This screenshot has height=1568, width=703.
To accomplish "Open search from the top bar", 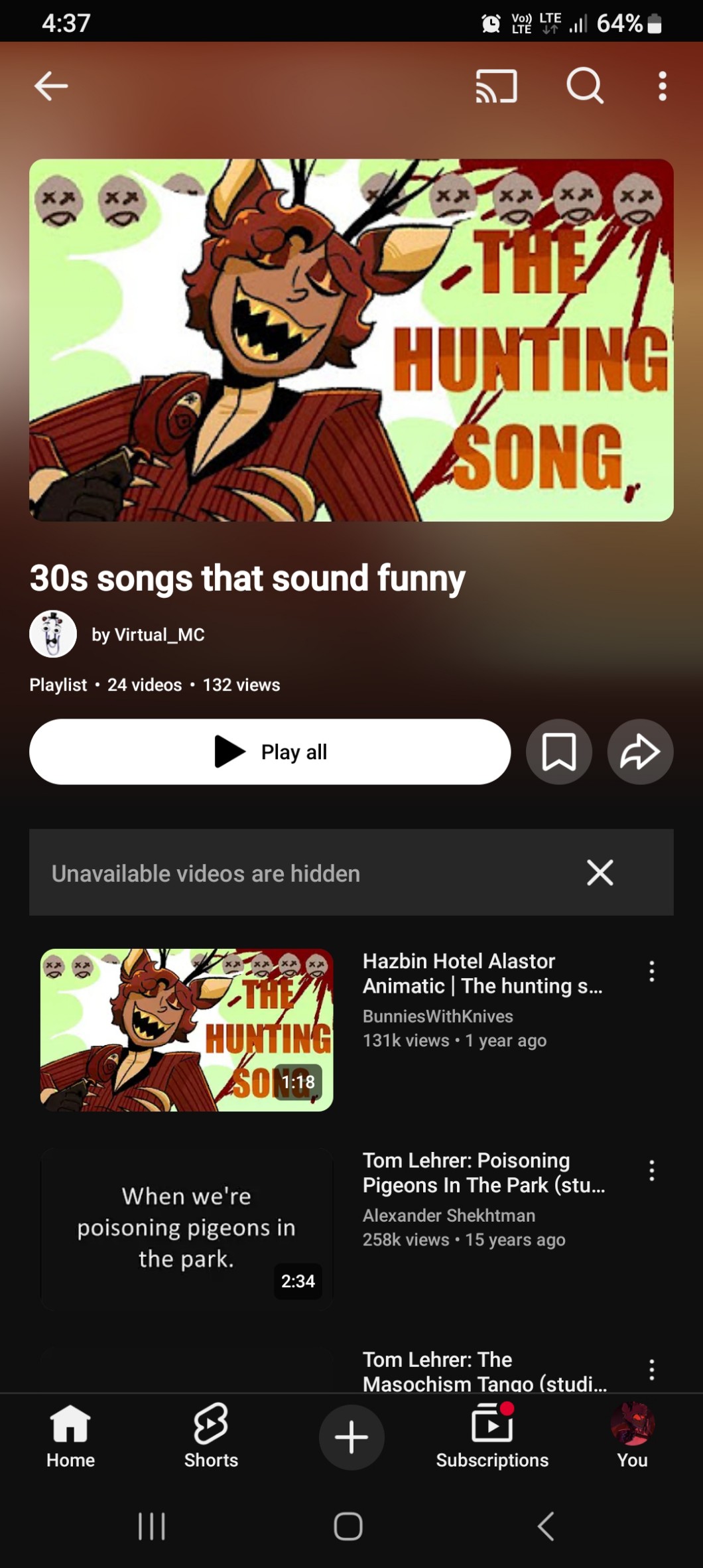I will (584, 86).
